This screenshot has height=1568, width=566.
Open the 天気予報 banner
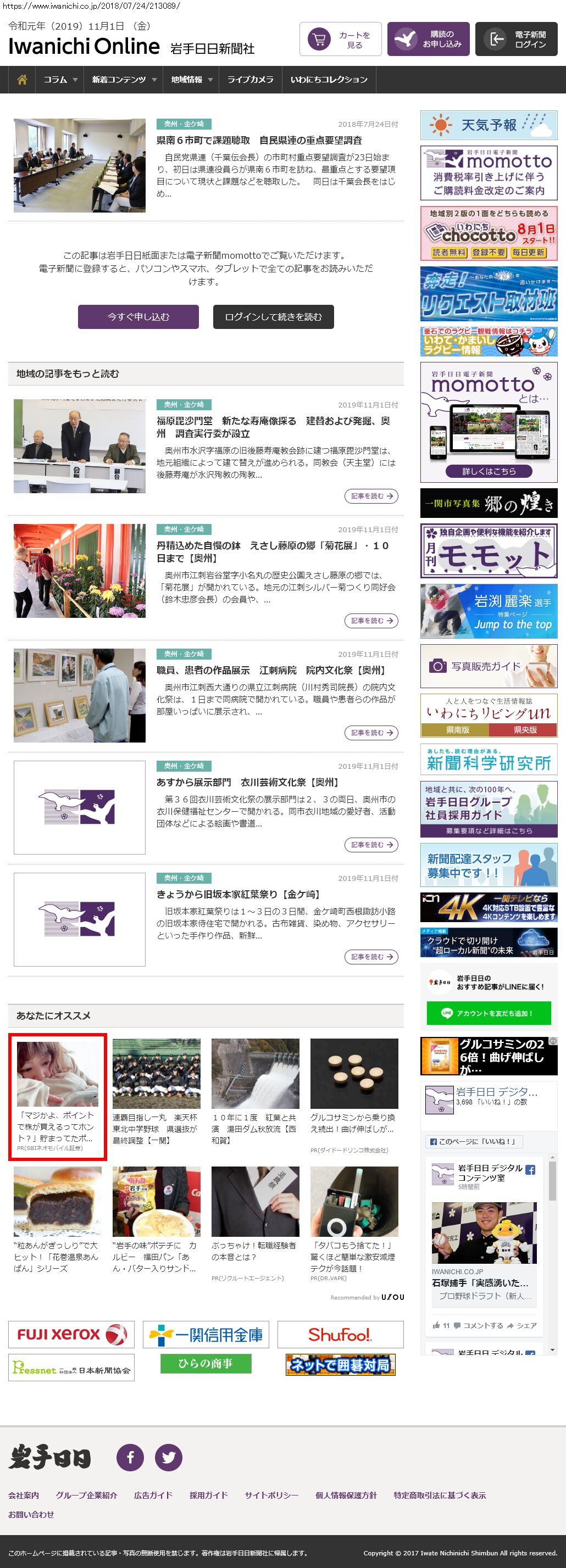pos(489,125)
